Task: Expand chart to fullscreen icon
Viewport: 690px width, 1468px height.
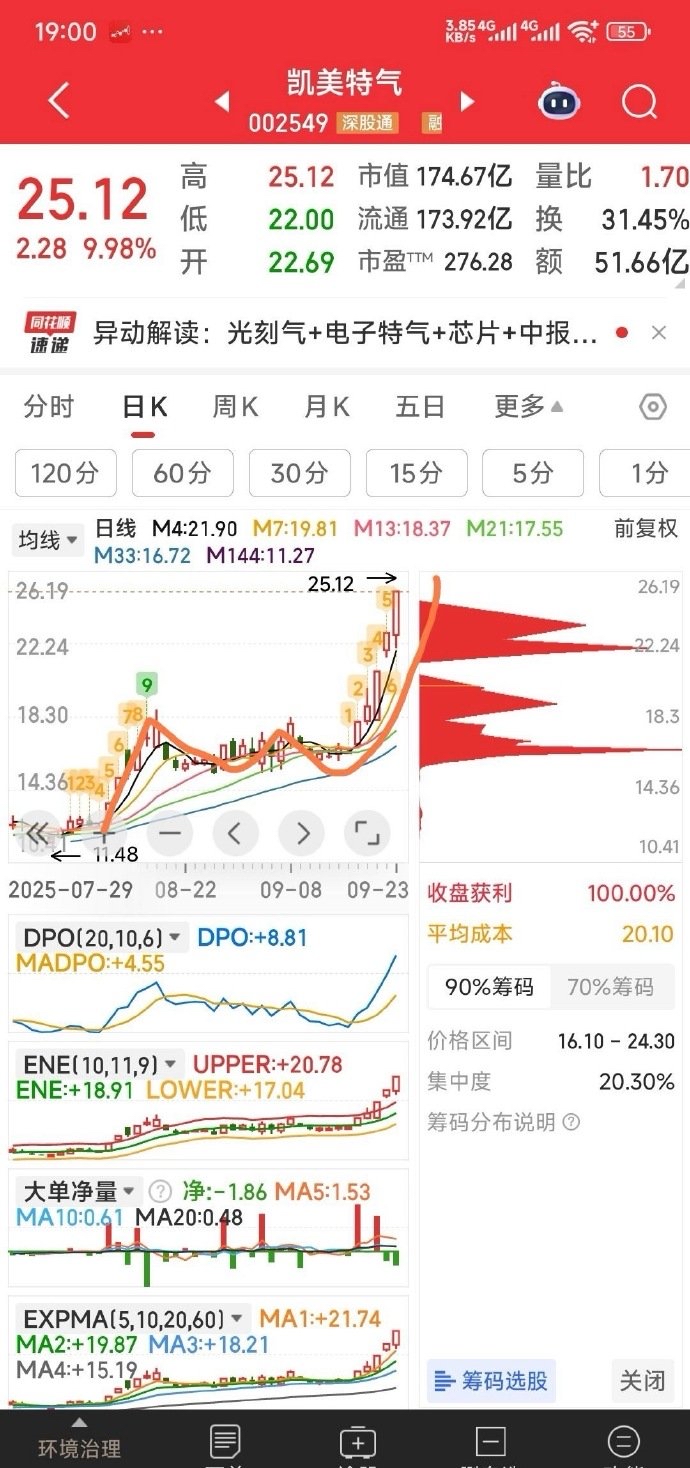Action: pos(366,832)
